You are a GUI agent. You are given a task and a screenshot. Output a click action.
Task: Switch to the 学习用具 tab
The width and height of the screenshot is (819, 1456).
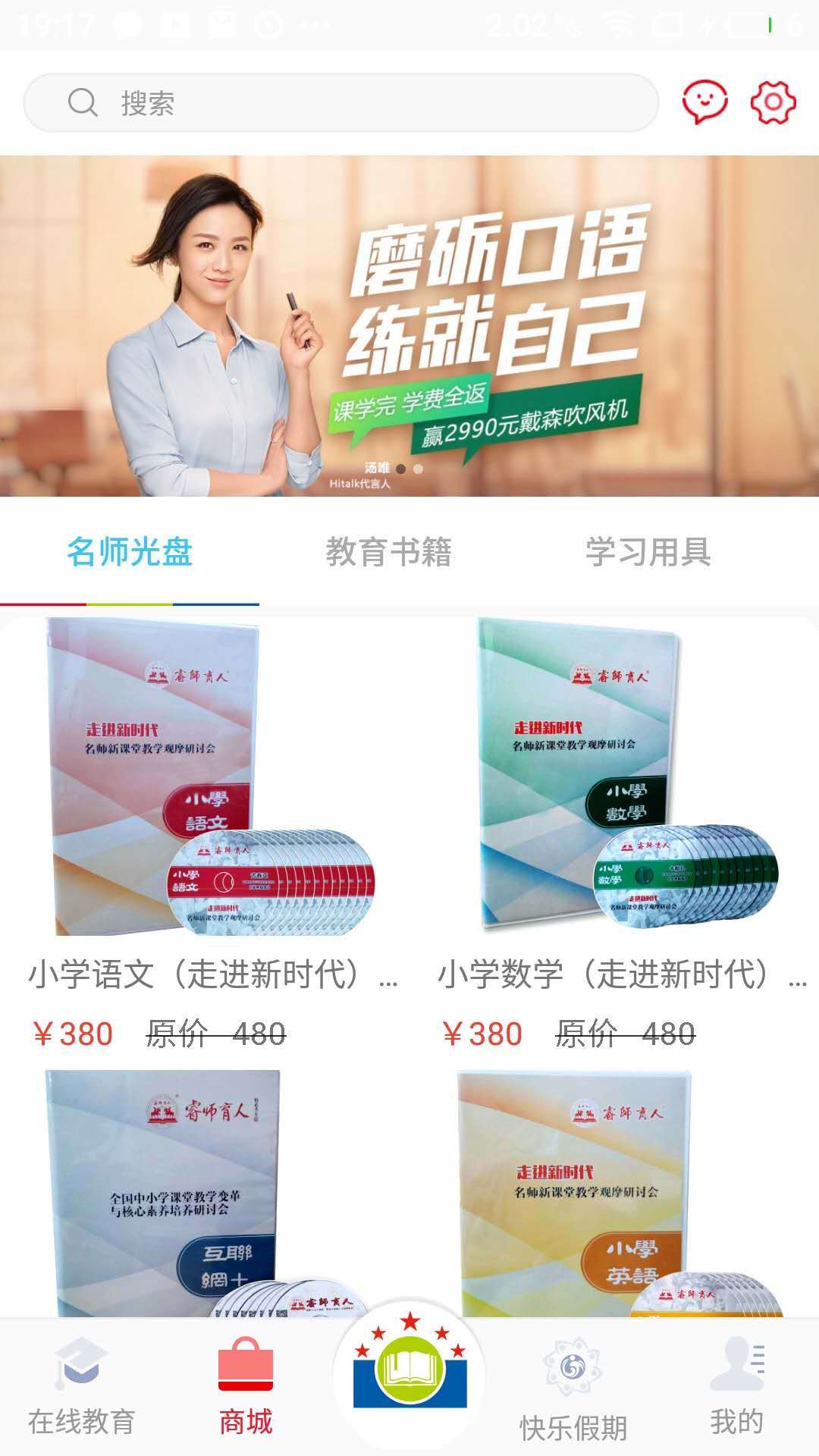(x=648, y=552)
